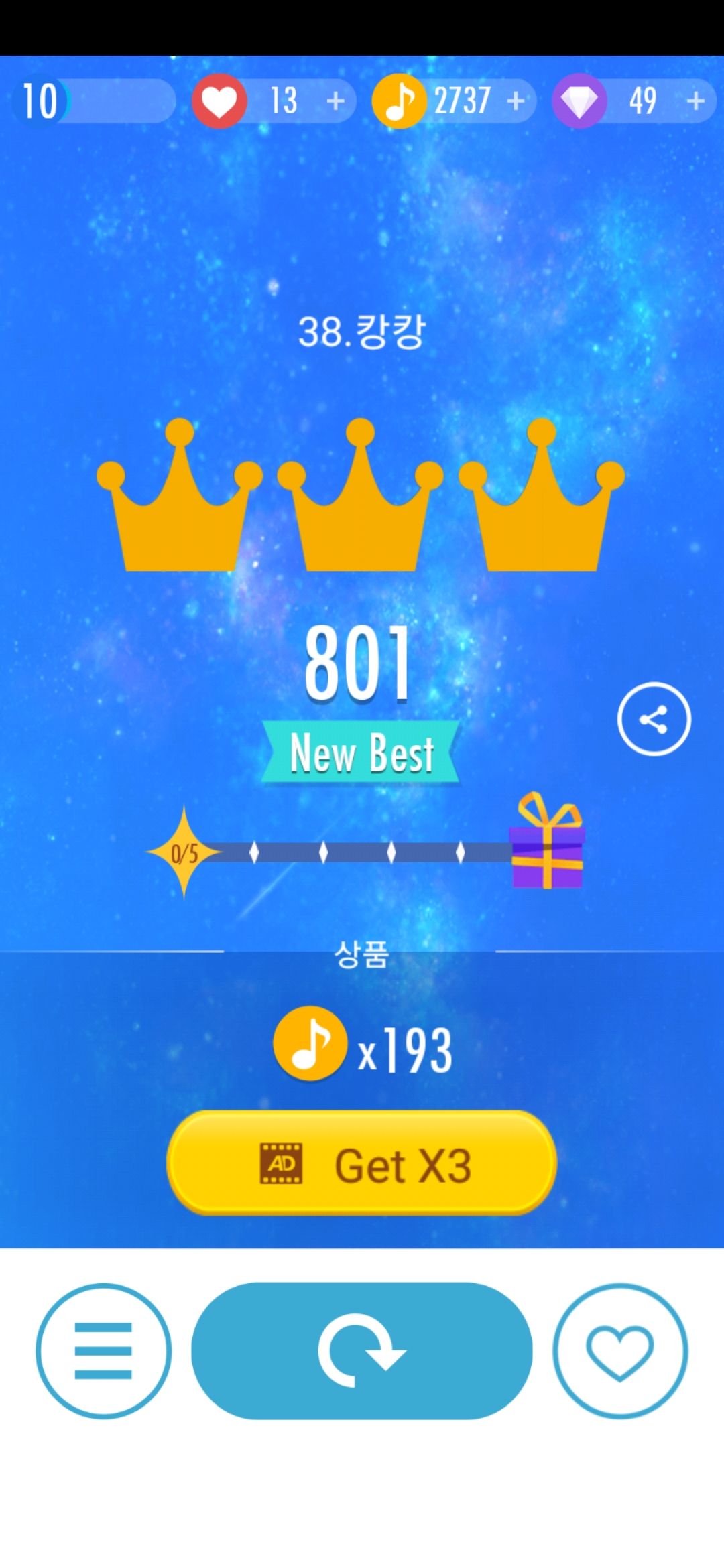Share the 801 score result

(x=654, y=719)
